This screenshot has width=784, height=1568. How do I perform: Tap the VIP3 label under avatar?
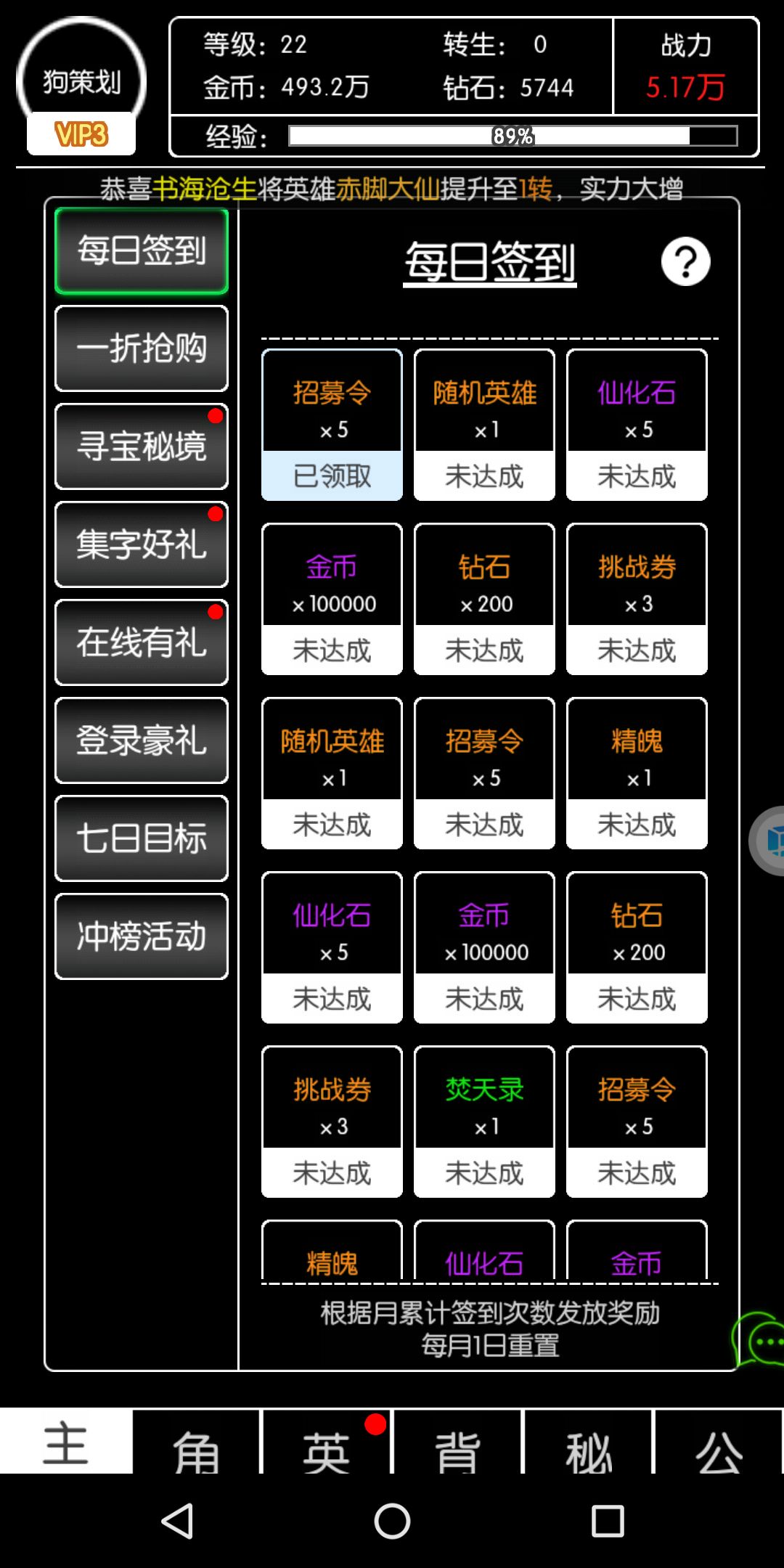[x=81, y=133]
